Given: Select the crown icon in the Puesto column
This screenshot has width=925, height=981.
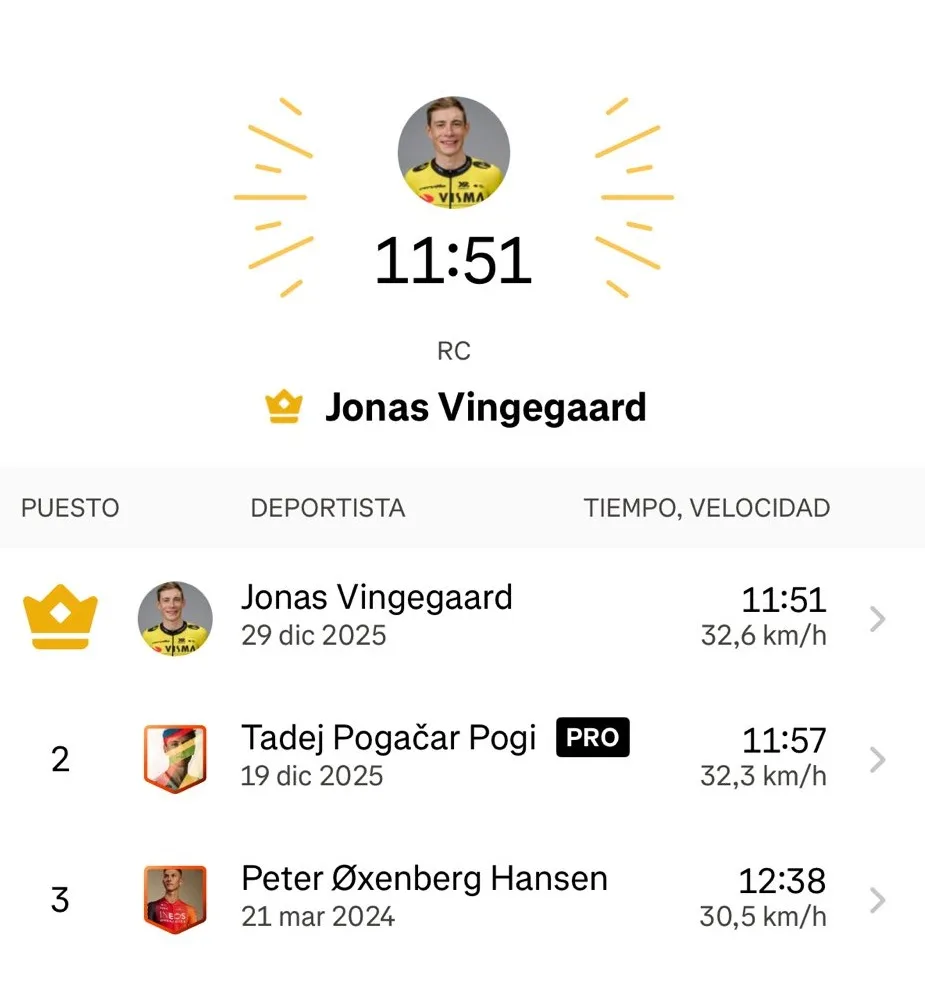Looking at the screenshot, I should tap(59, 617).
